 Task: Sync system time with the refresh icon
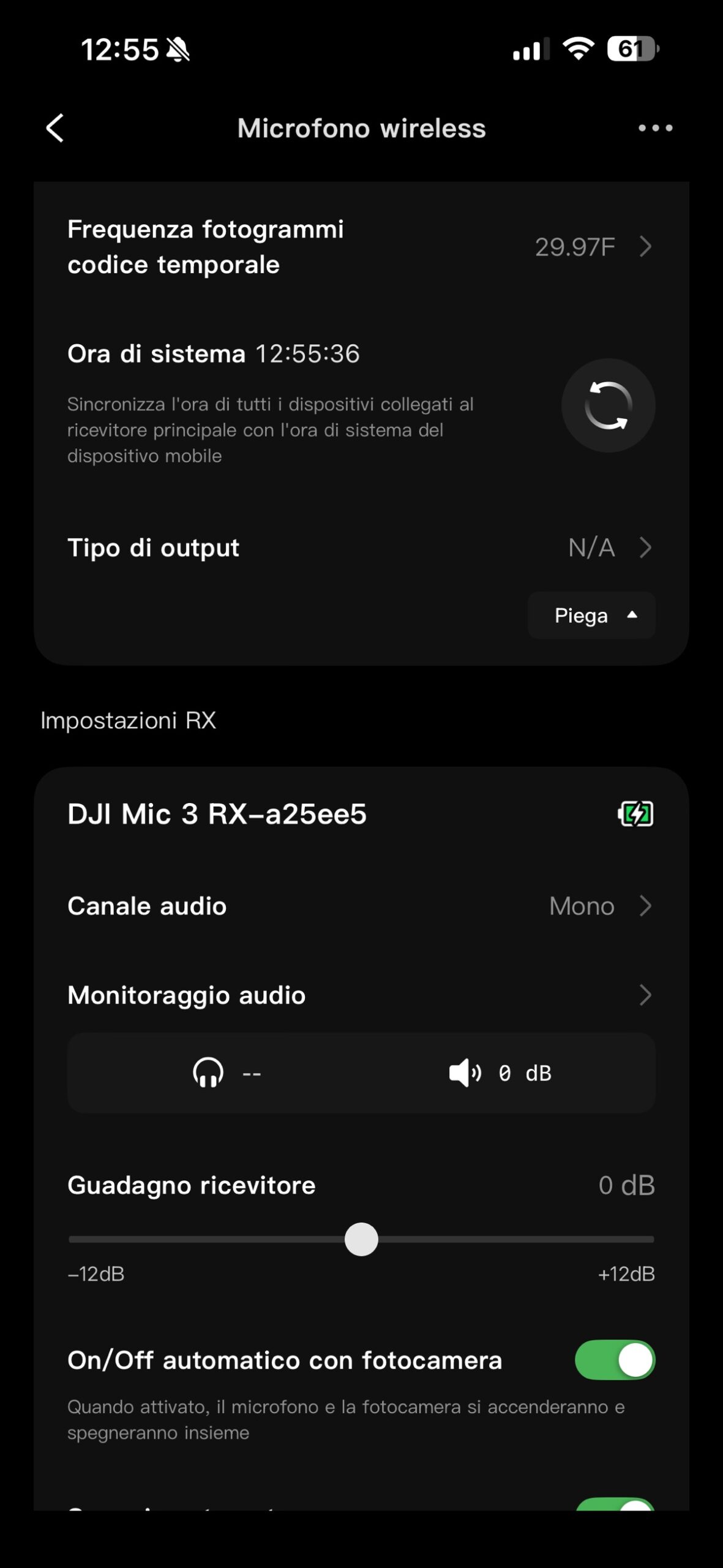tap(608, 405)
